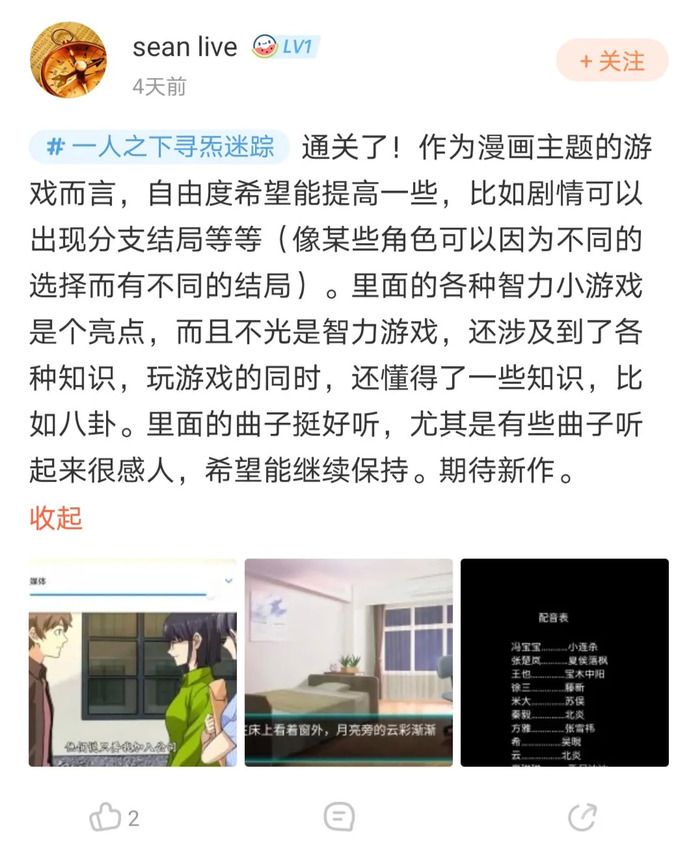Open comments for this review
The image size is (700, 855).
coord(339,817)
